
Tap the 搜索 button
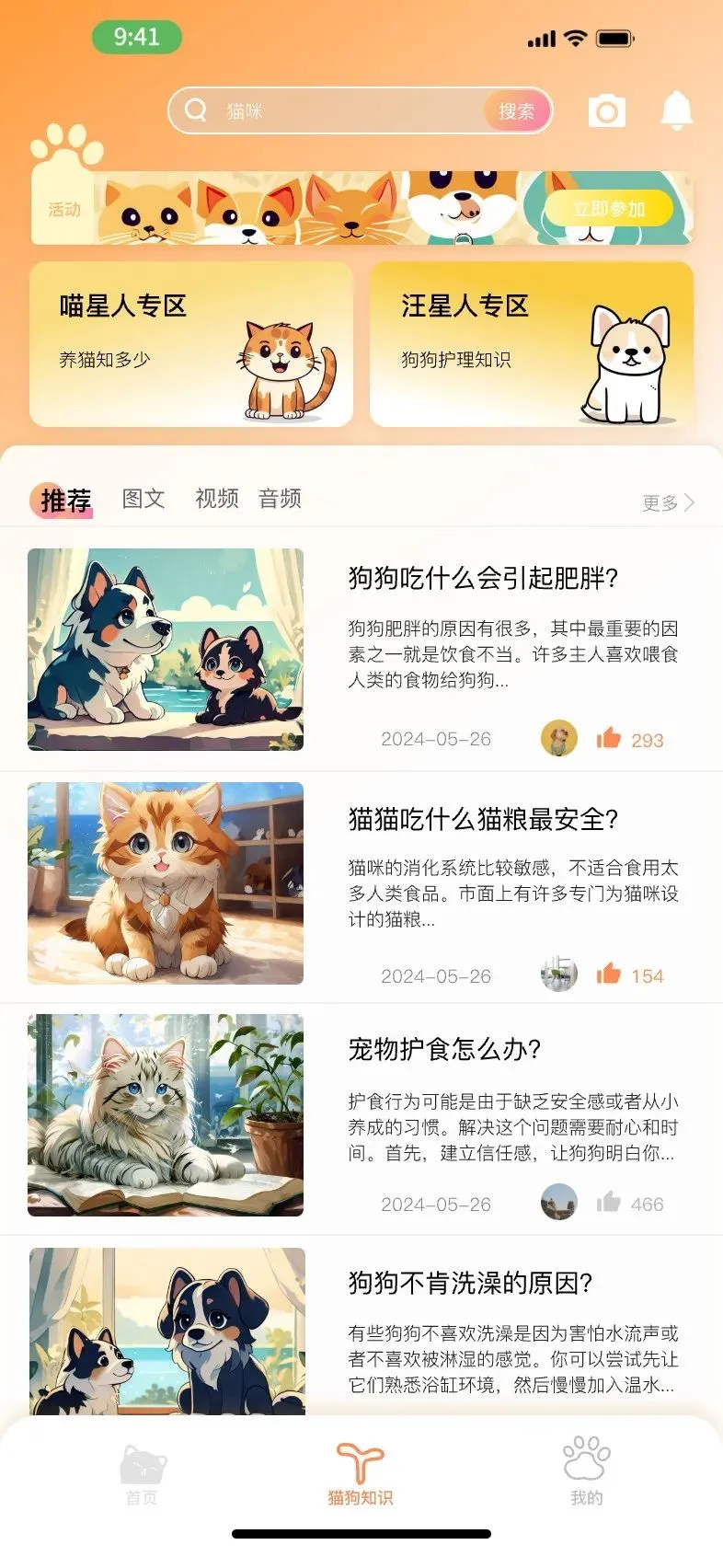[517, 111]
